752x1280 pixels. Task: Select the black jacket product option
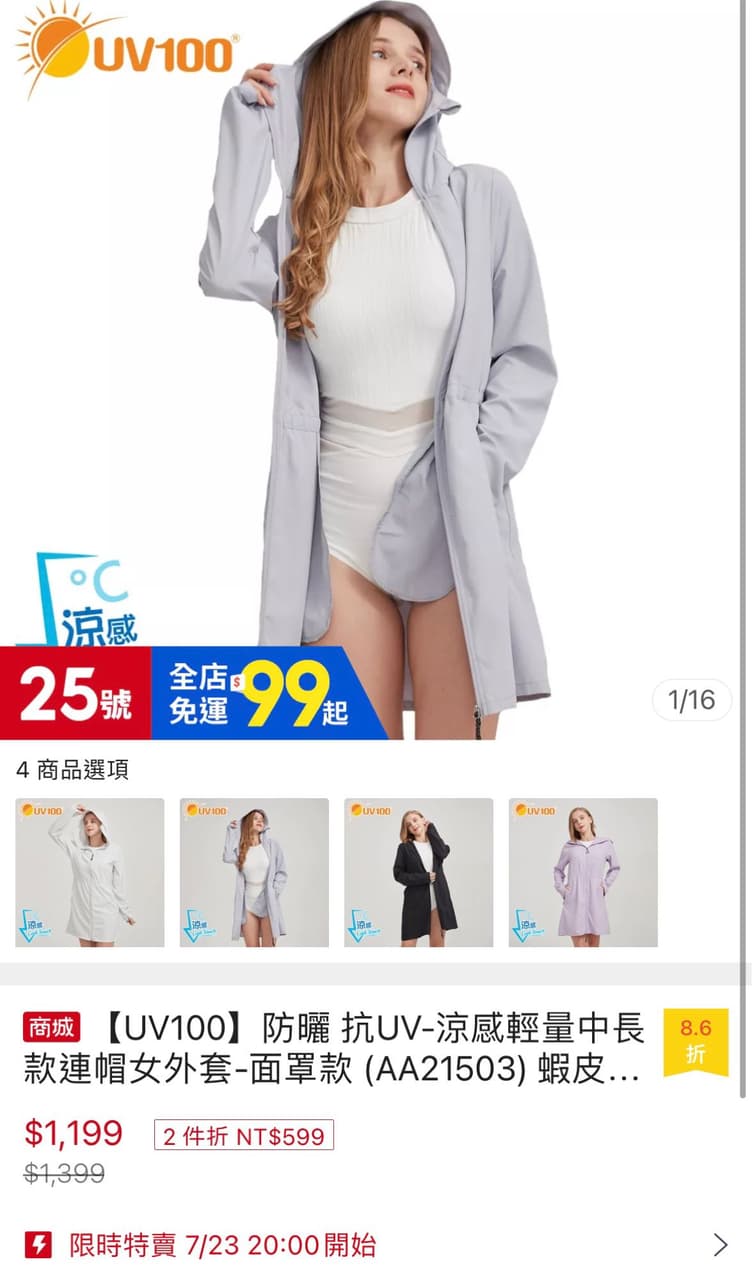tap(418, 872)
